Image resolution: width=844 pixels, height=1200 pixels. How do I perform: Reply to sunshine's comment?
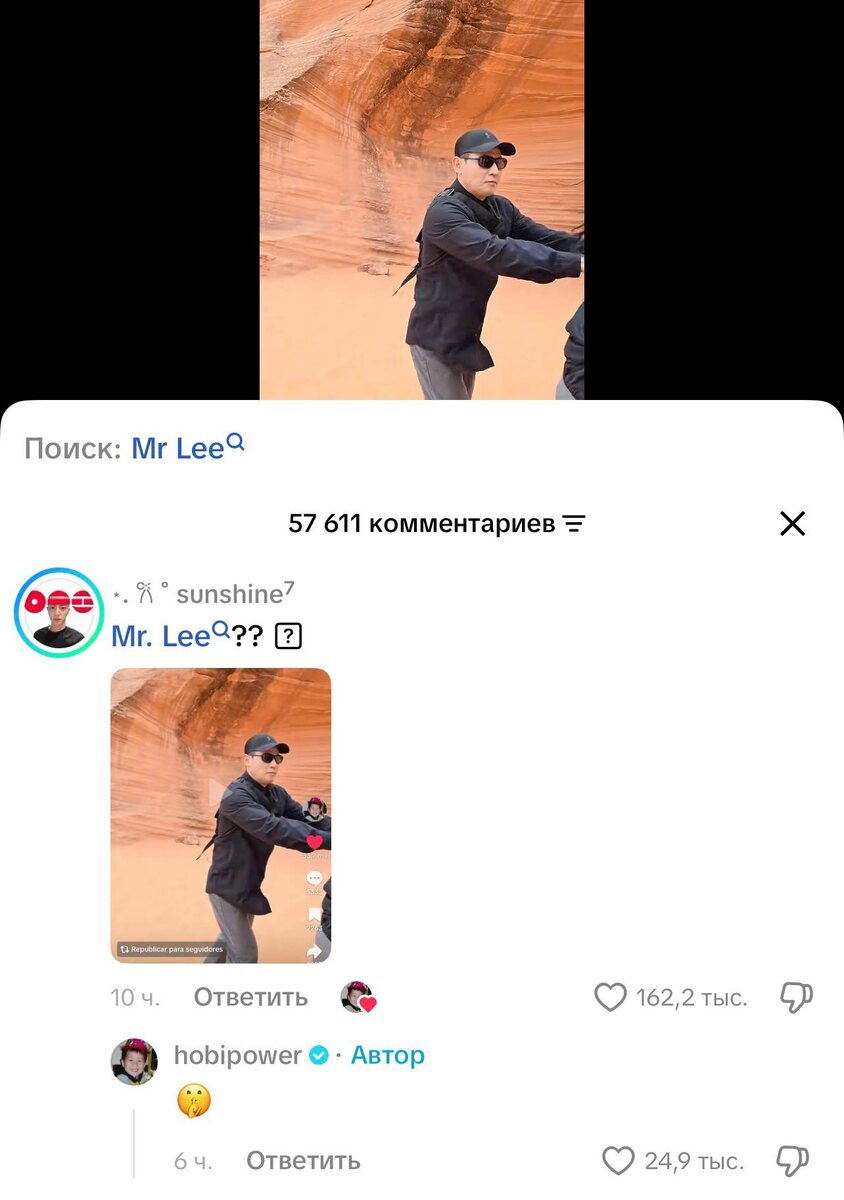[x=250, y=997]
